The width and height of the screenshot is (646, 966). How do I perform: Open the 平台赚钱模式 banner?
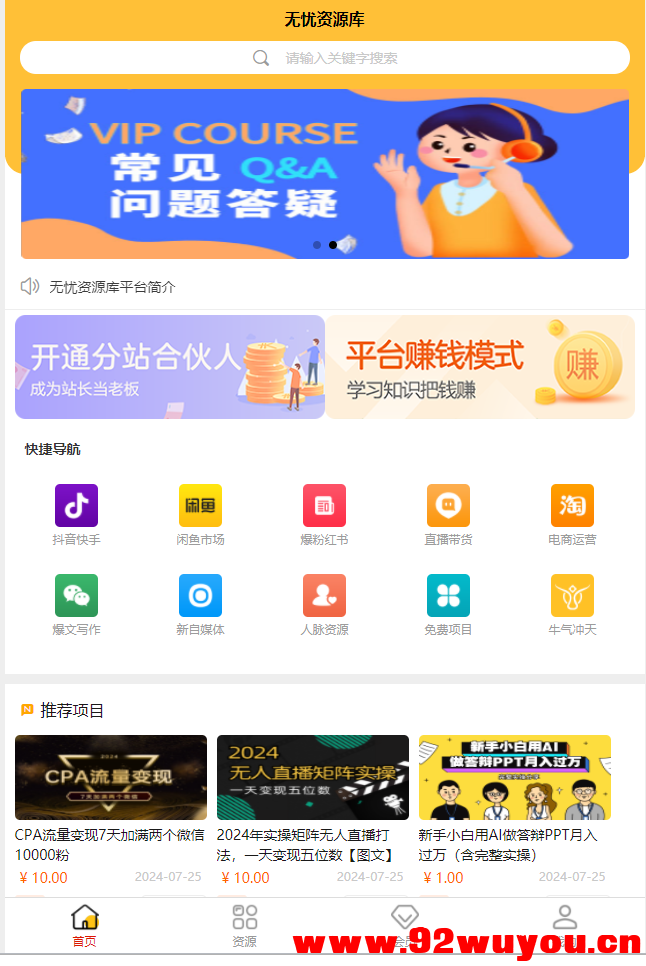(x=480, y=367)
